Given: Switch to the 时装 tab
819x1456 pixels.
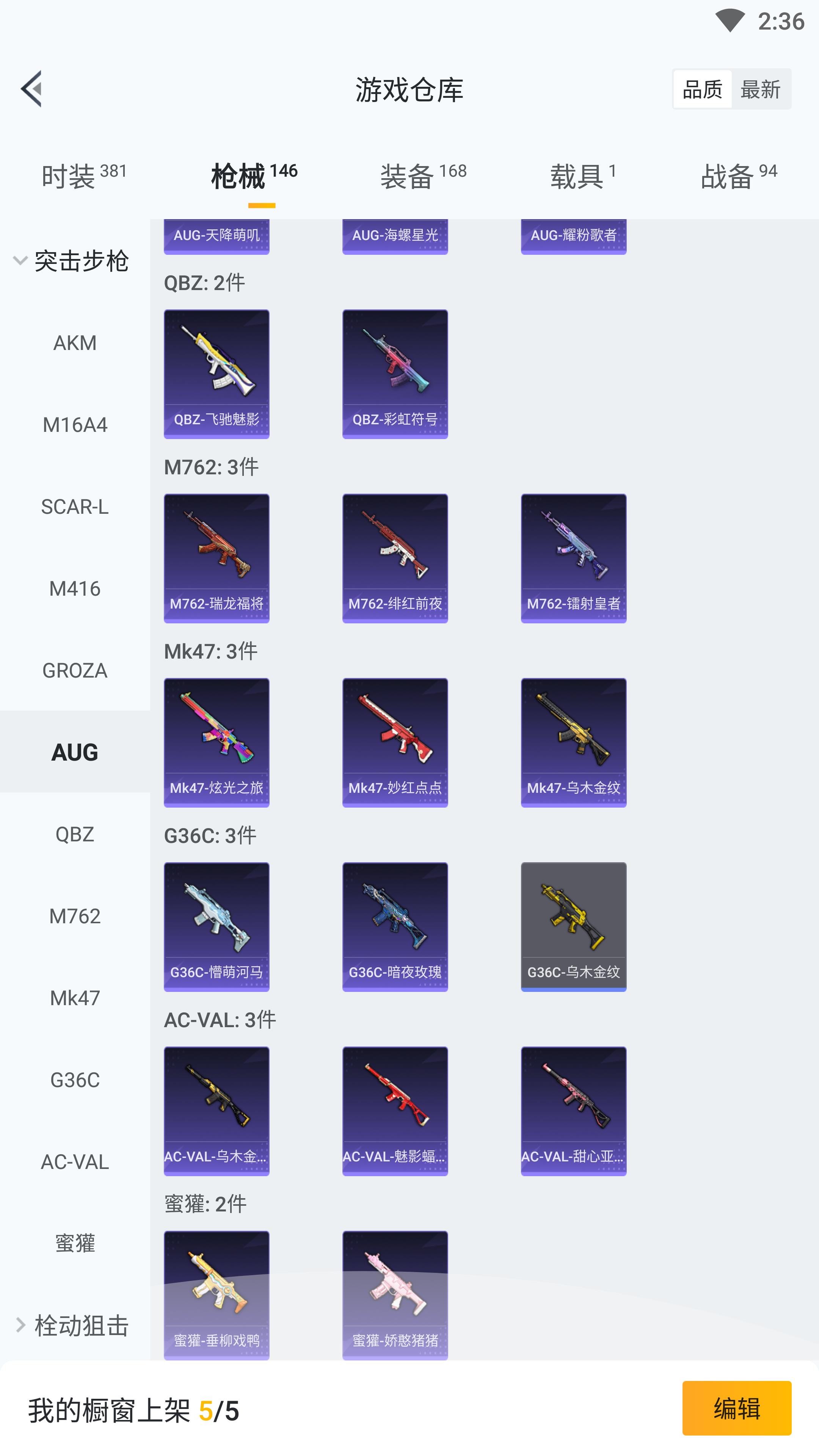Looking at the screenshot, I should click(84, 176).
